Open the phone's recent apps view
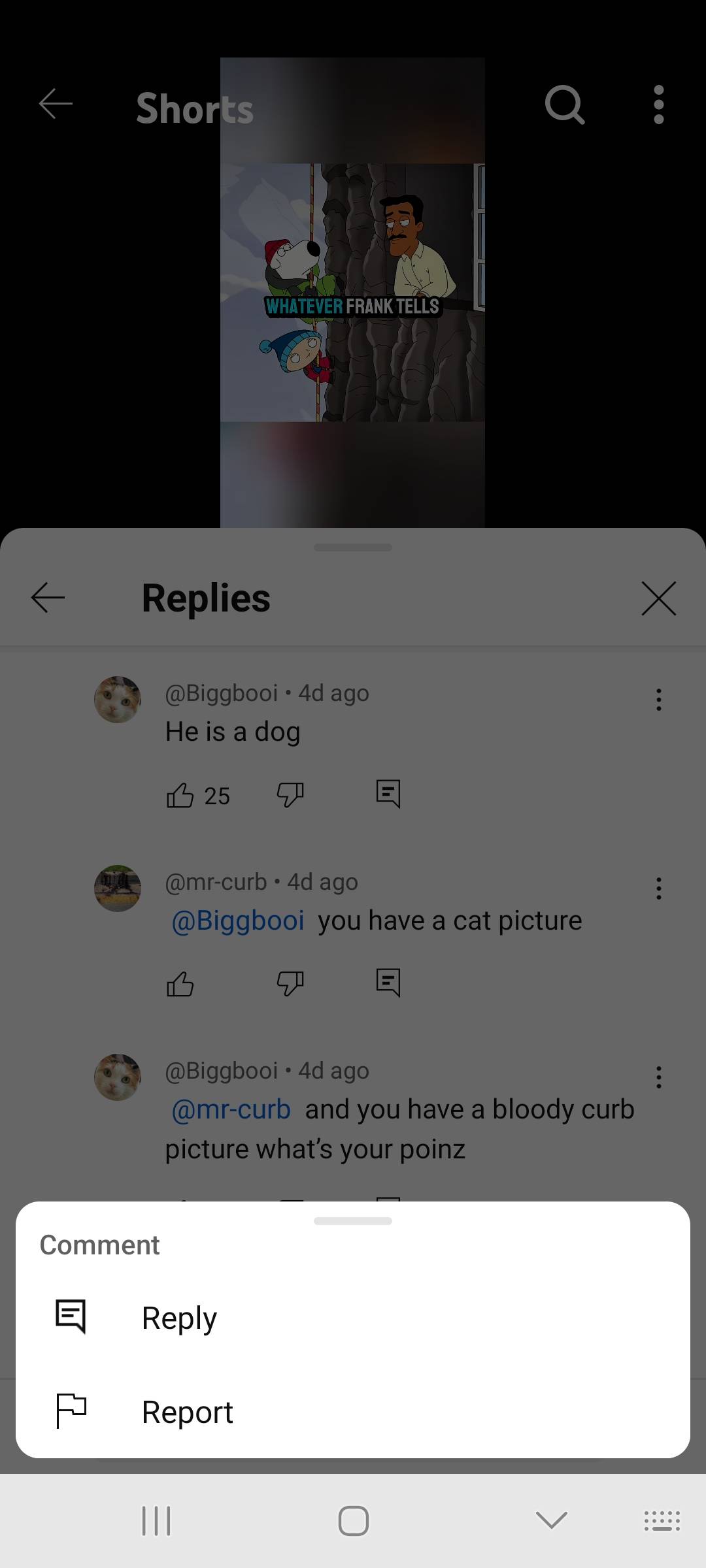Image resolution: width=706 pixels, height=1568 pixels. (156, 1520)
